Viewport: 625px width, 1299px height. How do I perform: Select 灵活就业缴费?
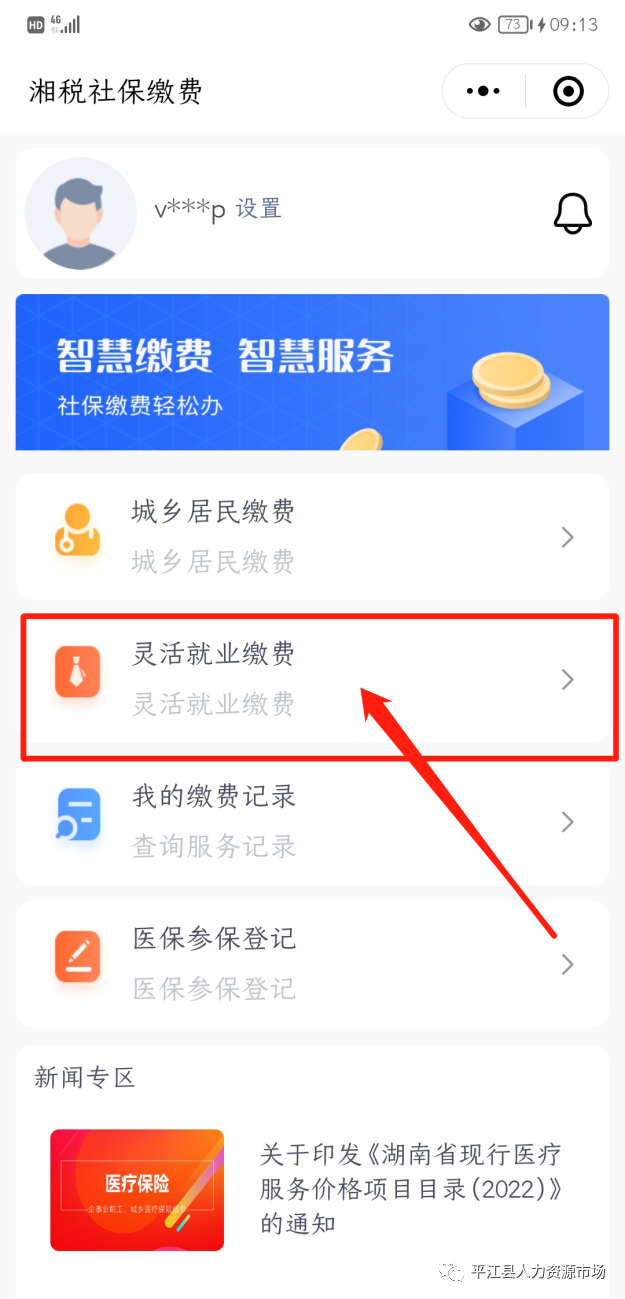click(x=312, y=680)
